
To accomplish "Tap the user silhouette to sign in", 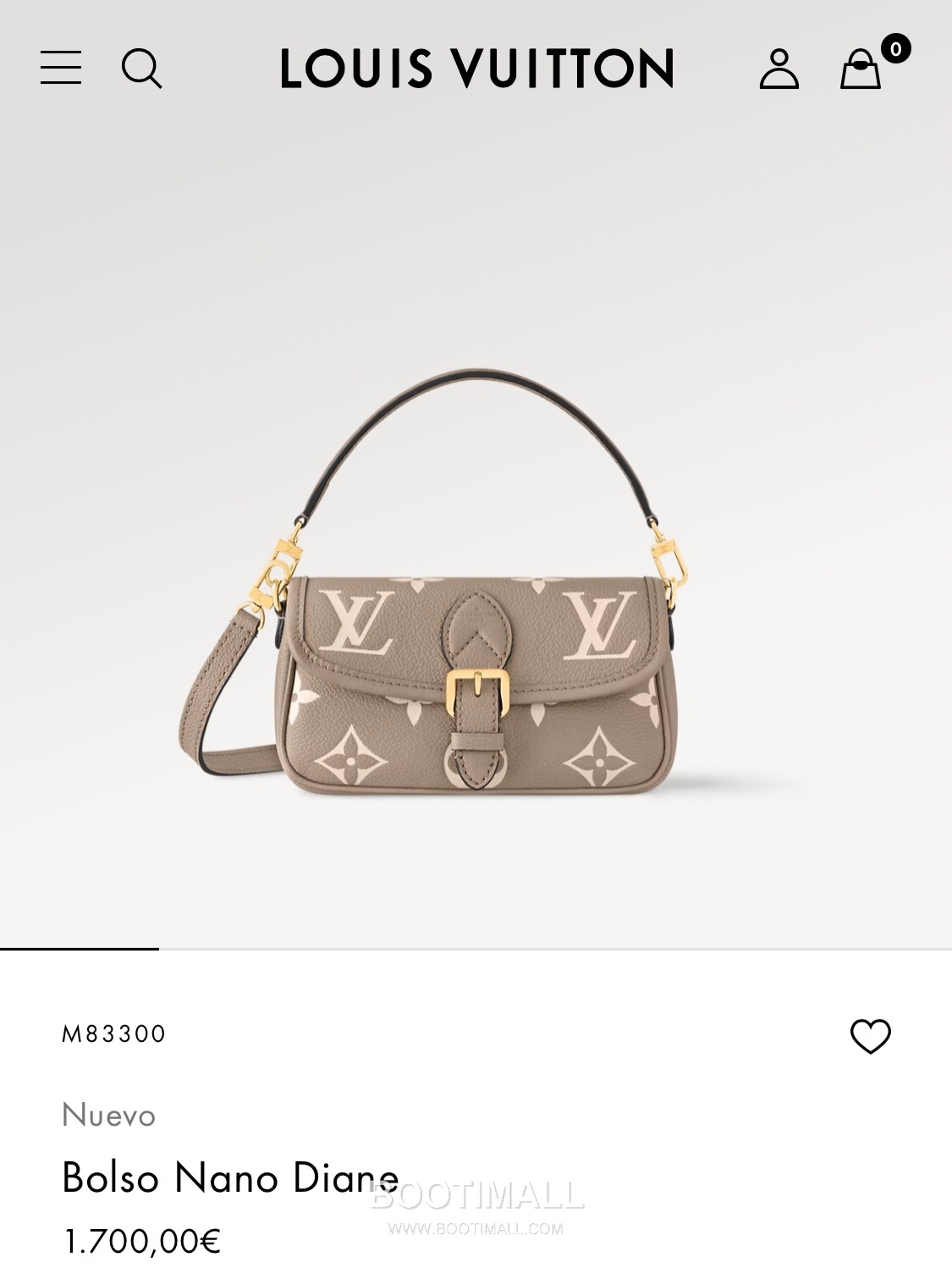I will tap(781, 69).
